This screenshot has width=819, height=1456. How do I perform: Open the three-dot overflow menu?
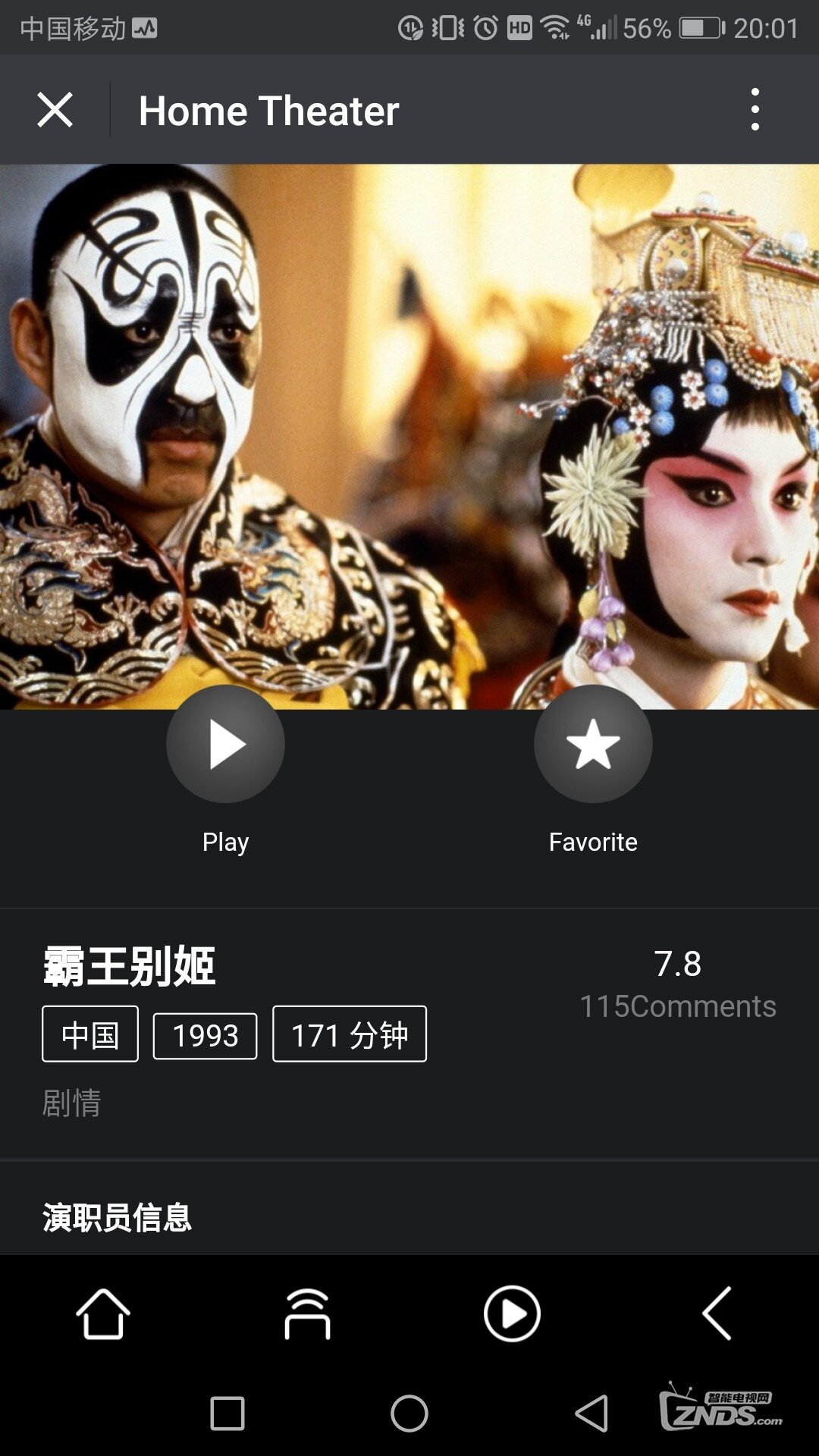point(755,110)
